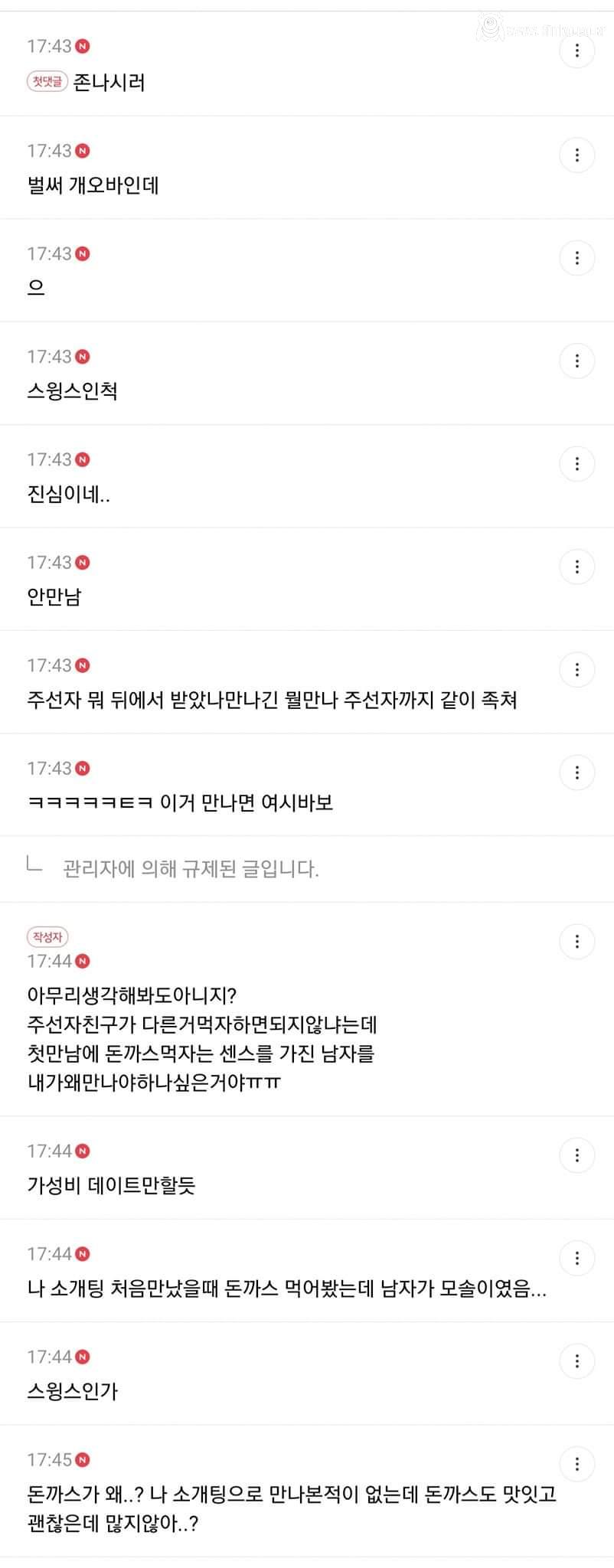Click the 작성자 author badge
This screenshot has height=1568, width=614.
point(47,936)
